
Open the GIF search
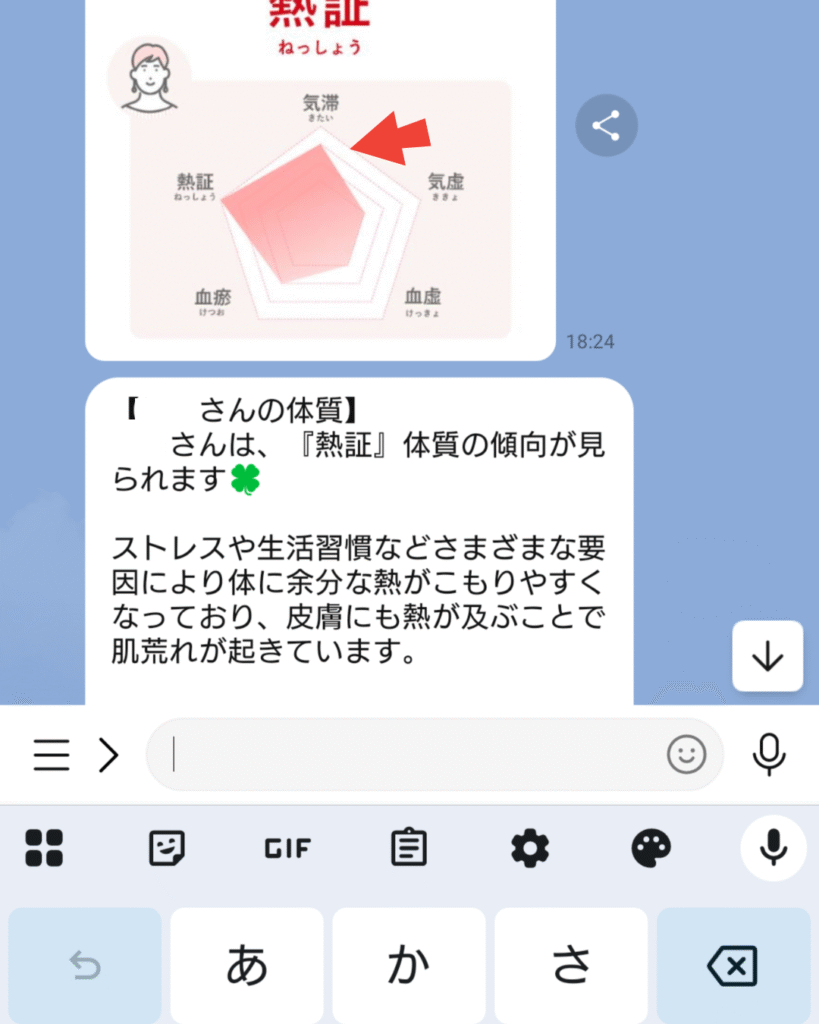[x=287, y=849]
